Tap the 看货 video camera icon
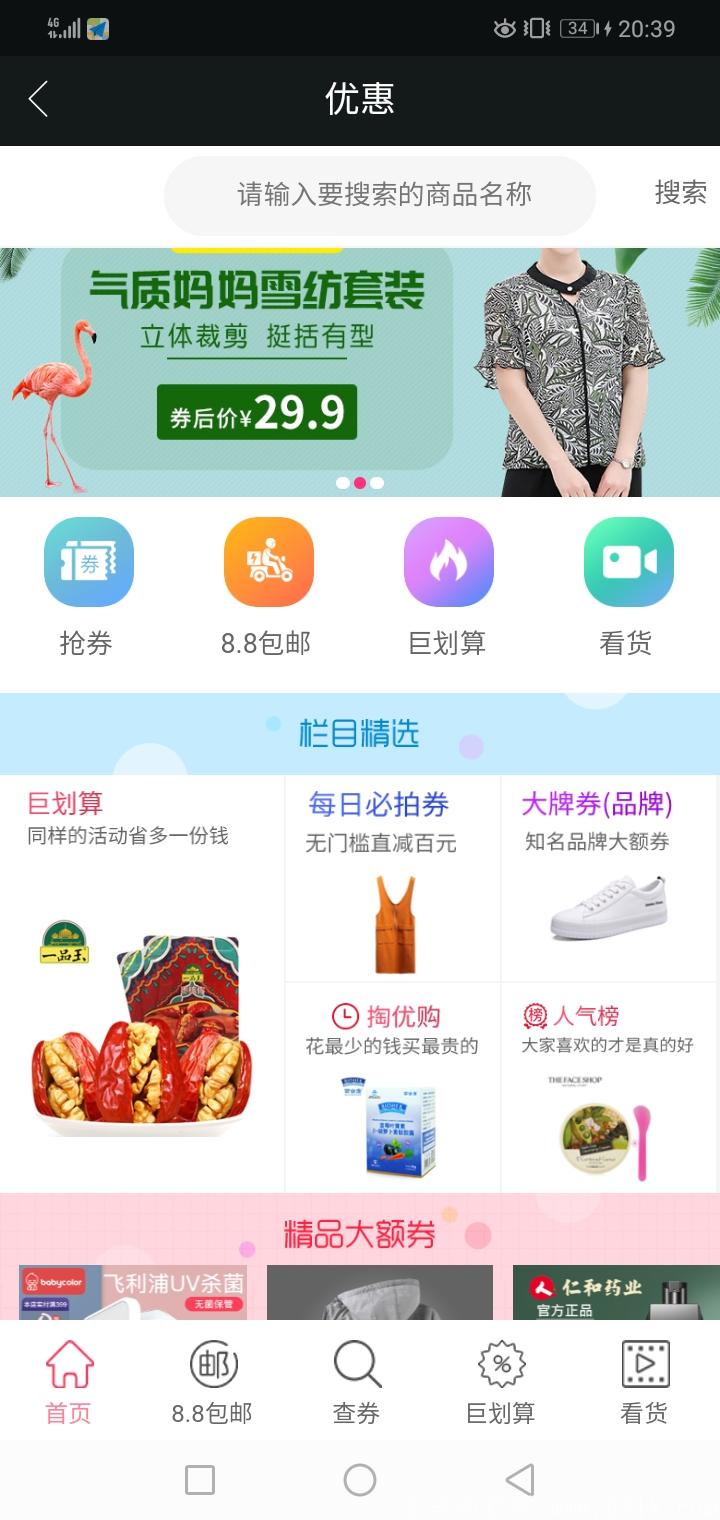Screen dimensions: 720x1520 628,562
